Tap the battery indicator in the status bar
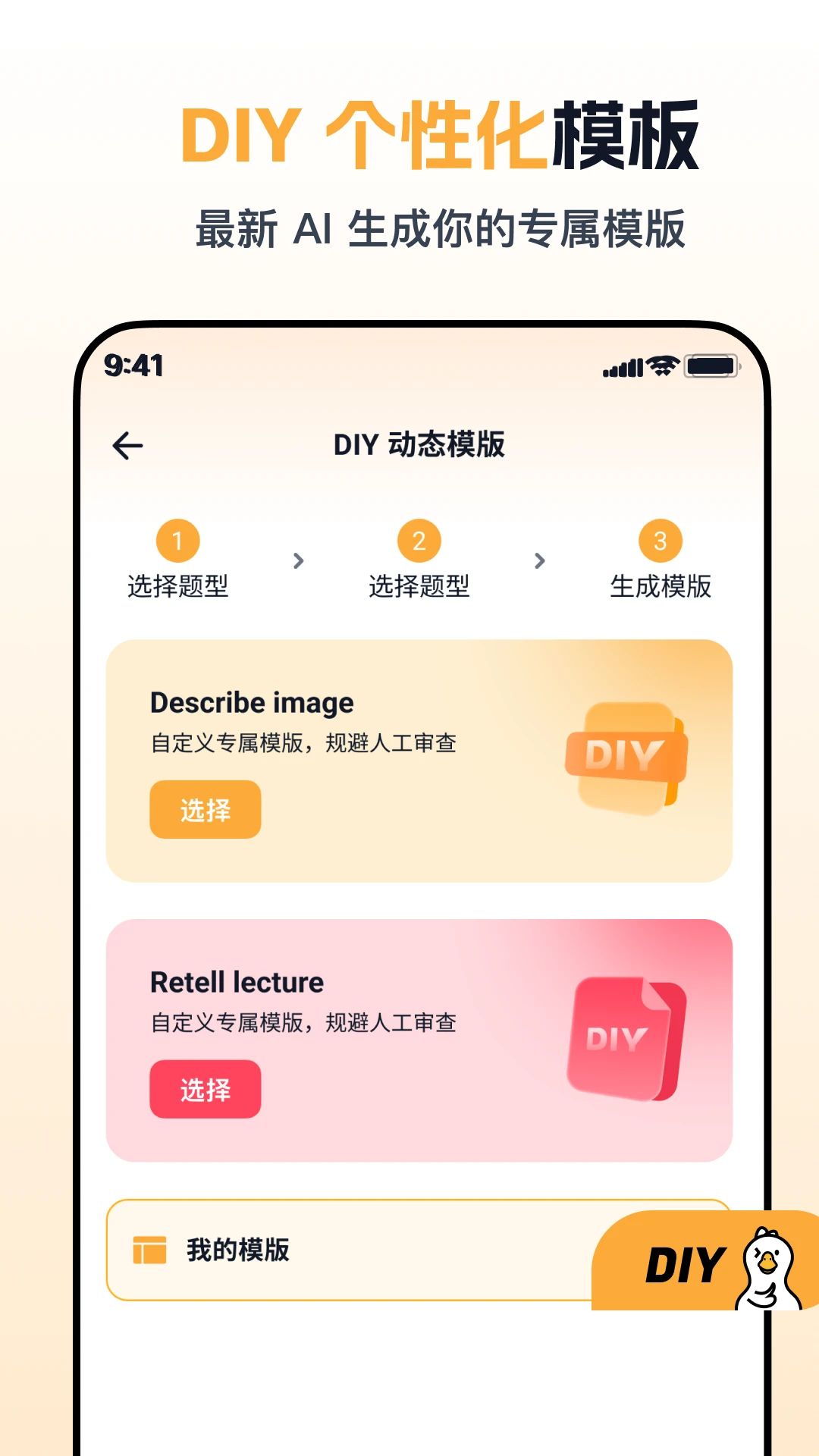Viewport: 819px width, 1456px height. [711, 366]
